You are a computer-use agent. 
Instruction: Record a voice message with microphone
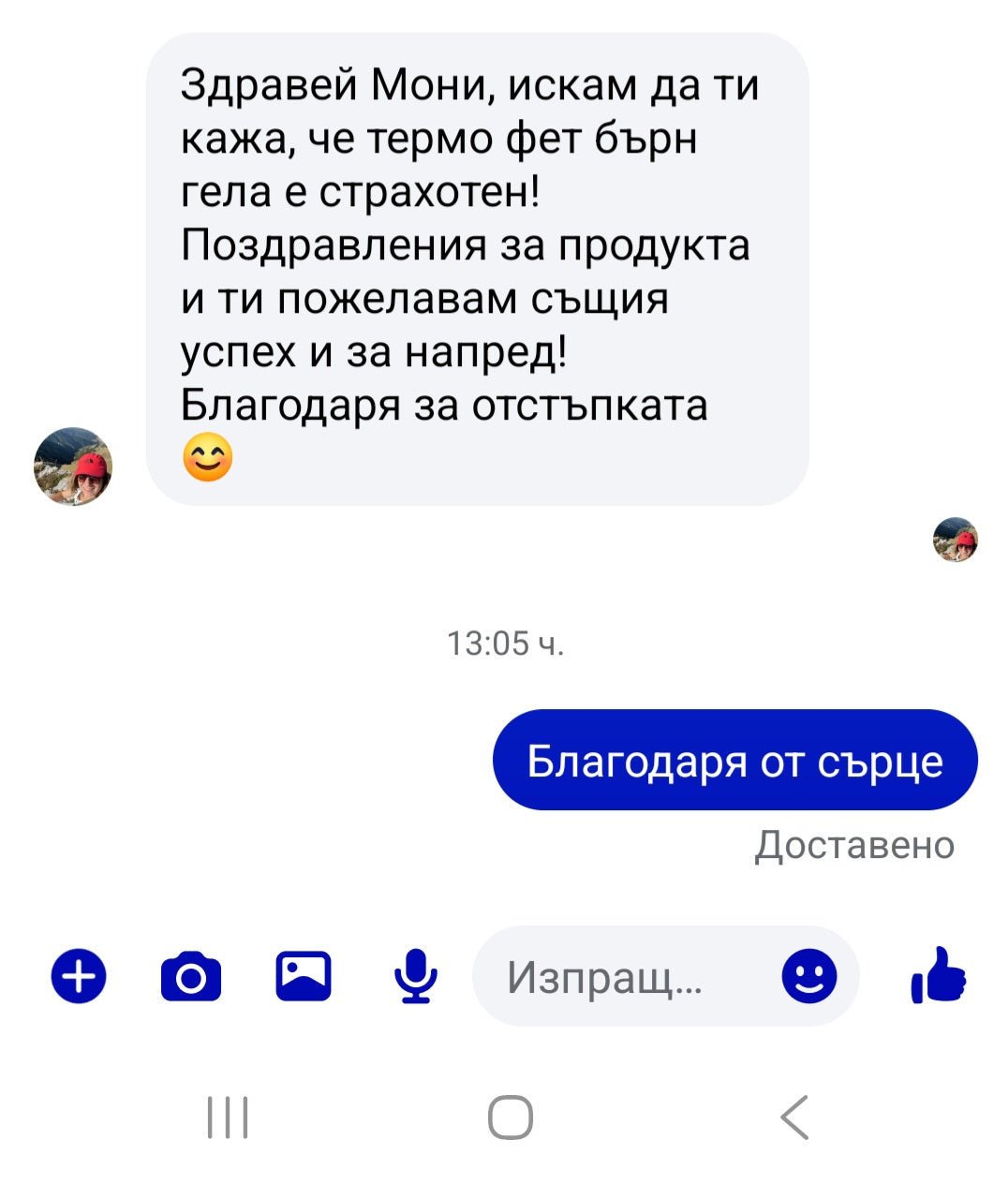pyautogui.click(x=415, y=976)
